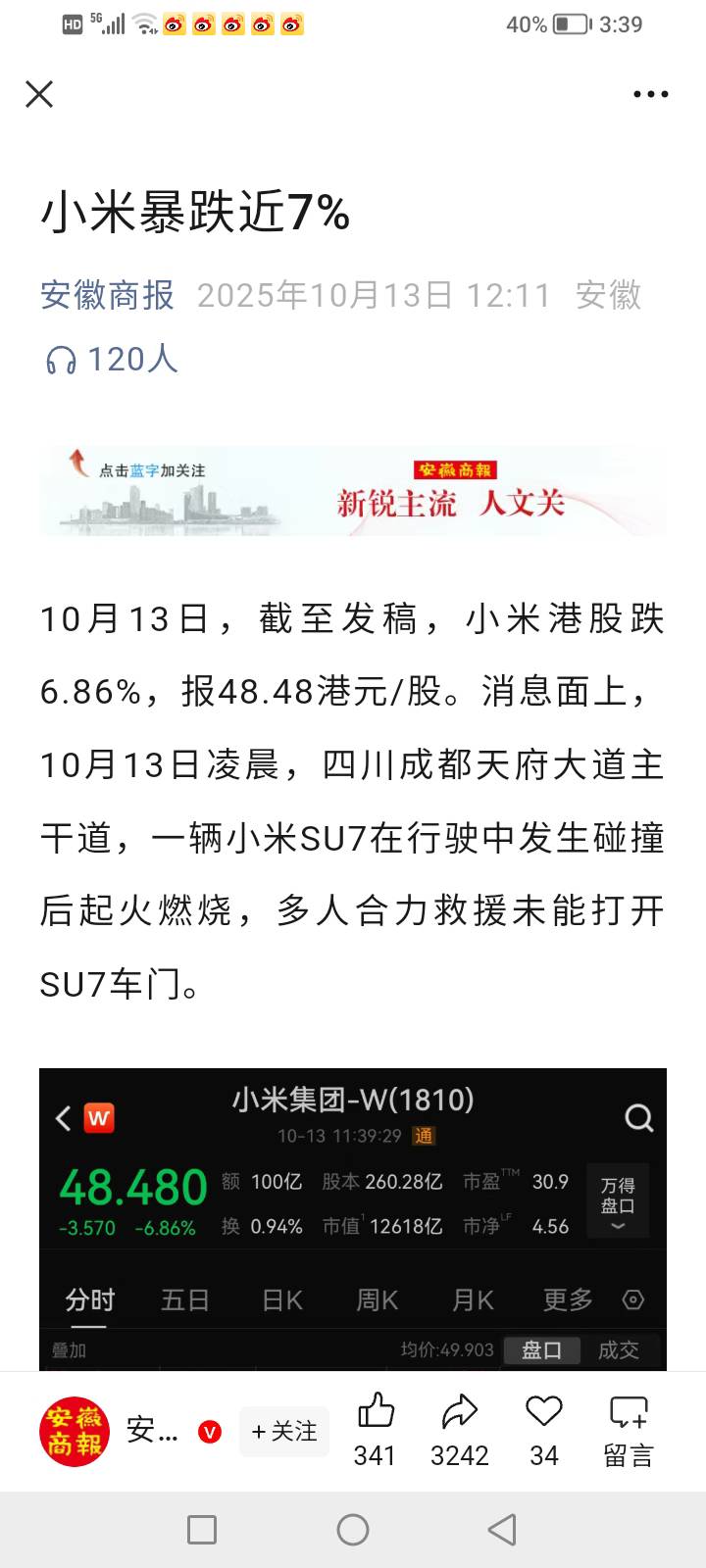Close the article page
Image resolution: width=706 pixels, height=1568 pixels.
pos(39,94)
